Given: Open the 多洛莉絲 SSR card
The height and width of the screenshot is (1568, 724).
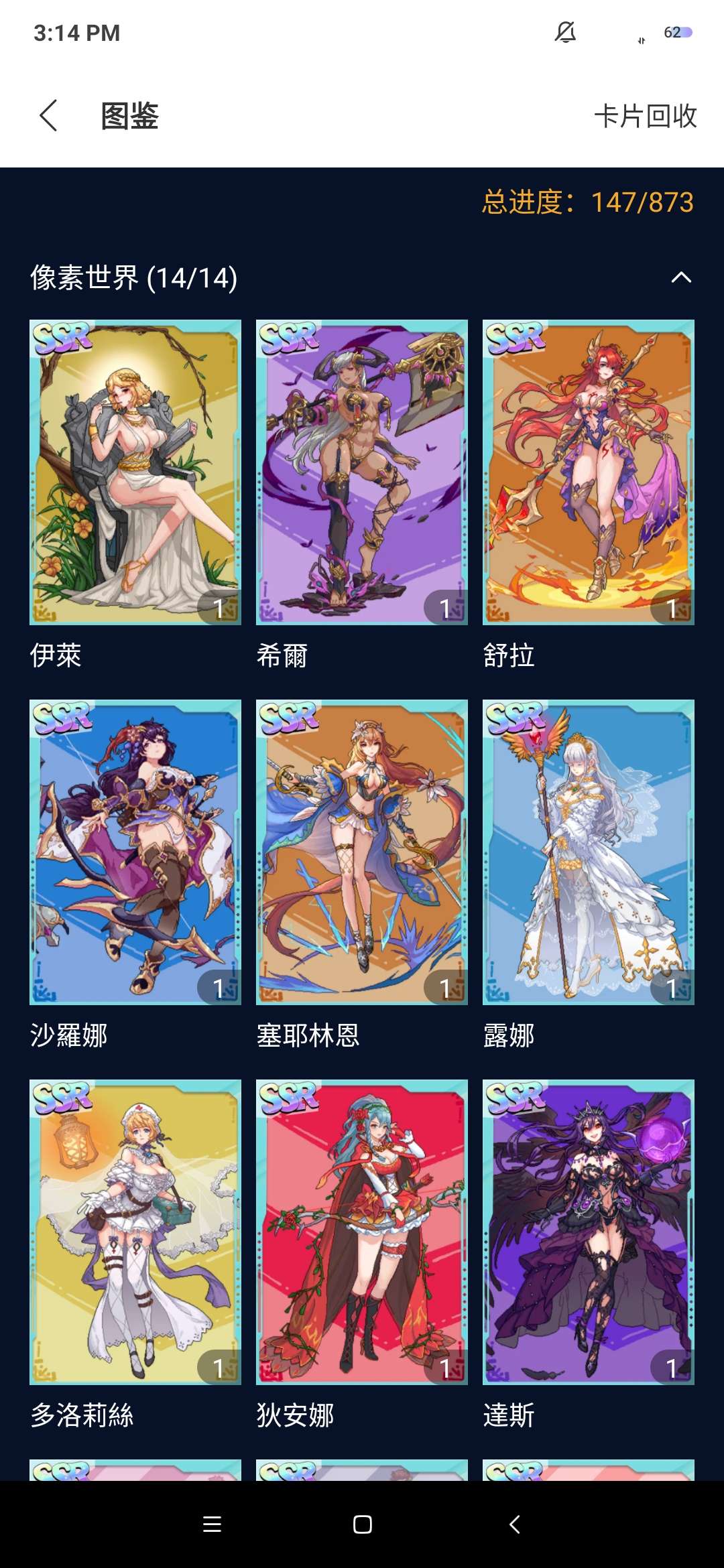Looking at the screenshot, I should pyautogui.click(x=135, y=1232).
